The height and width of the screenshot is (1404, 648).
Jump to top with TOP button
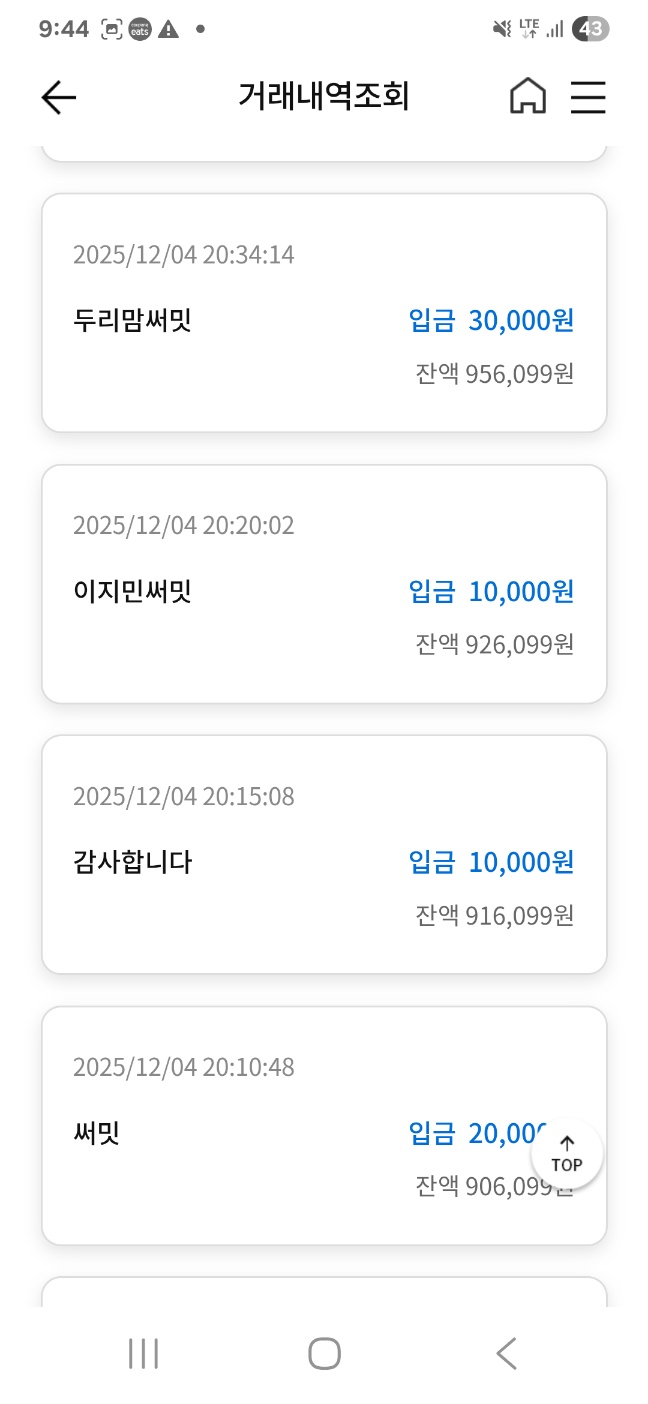(566, 1153)
